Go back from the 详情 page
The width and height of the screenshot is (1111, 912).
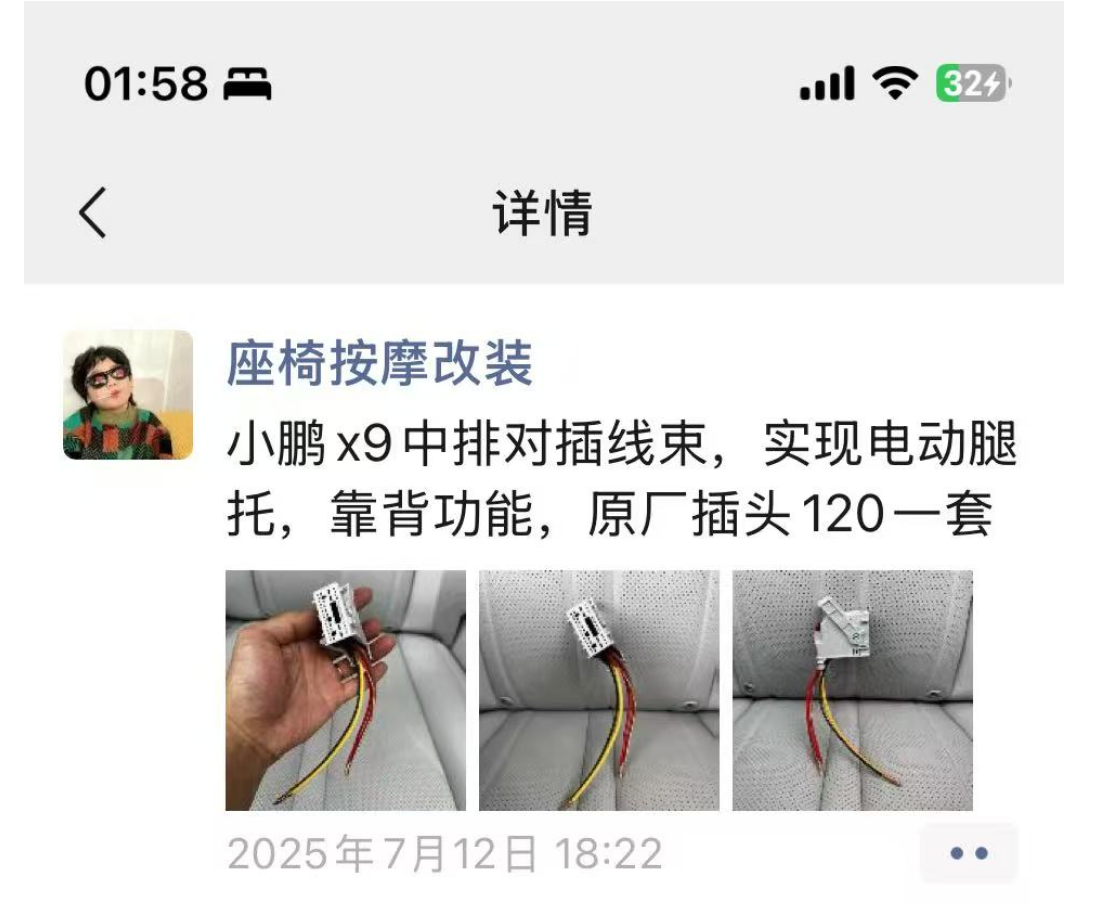(93, 213)
